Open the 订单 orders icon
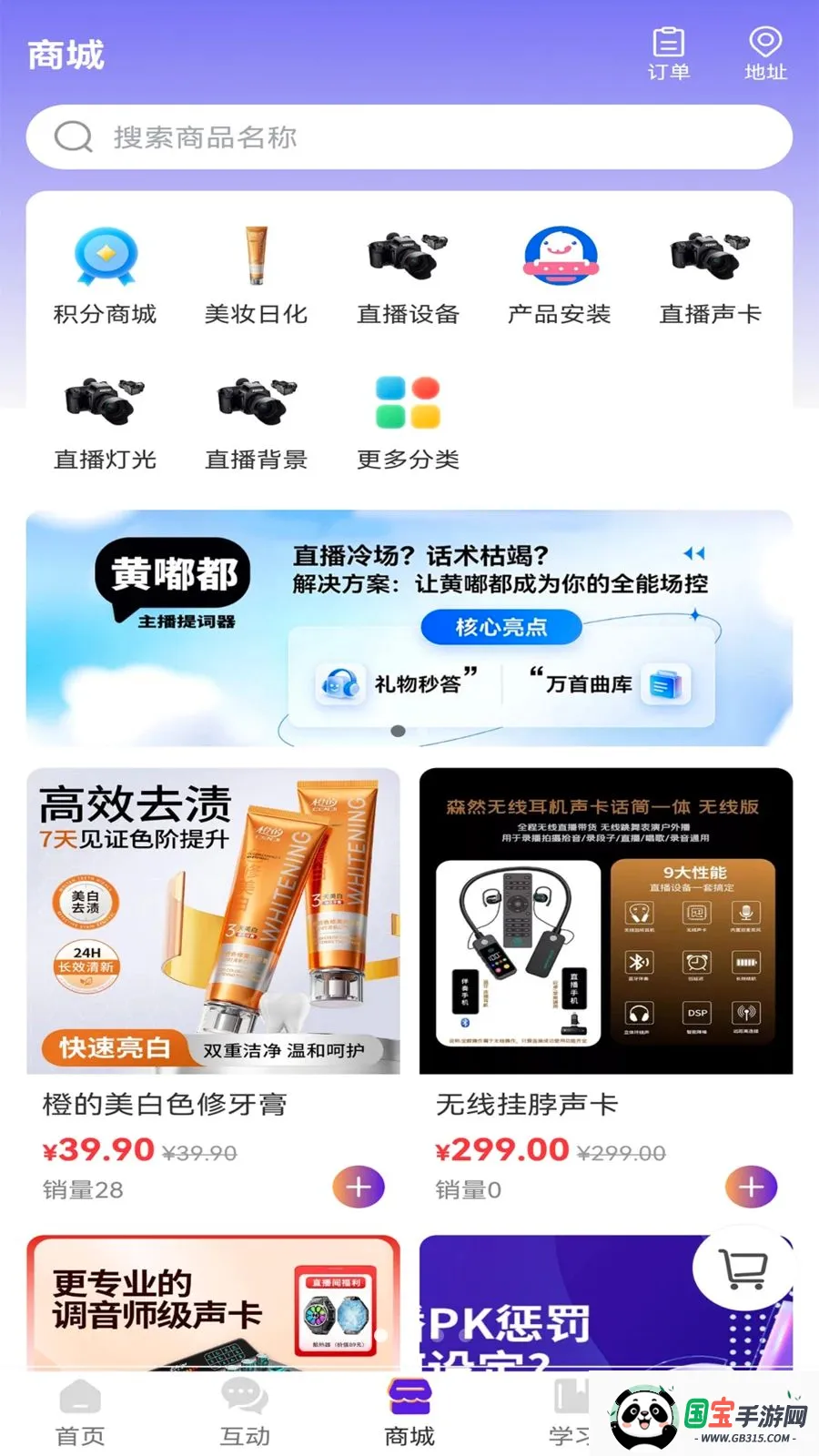The width and height of the screenshot is (819, 1456). pyautogui.click(x=669, y=55)
